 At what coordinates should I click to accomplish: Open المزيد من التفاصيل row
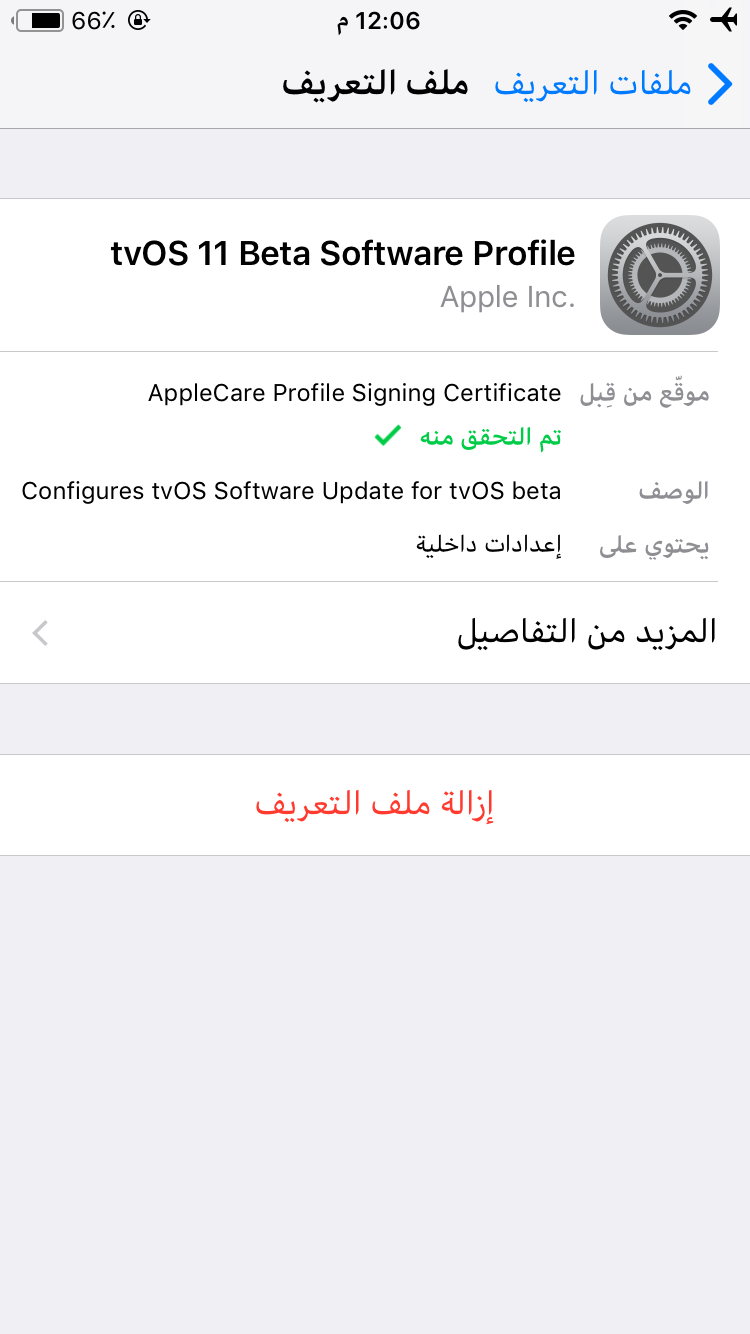click(375, 632)
